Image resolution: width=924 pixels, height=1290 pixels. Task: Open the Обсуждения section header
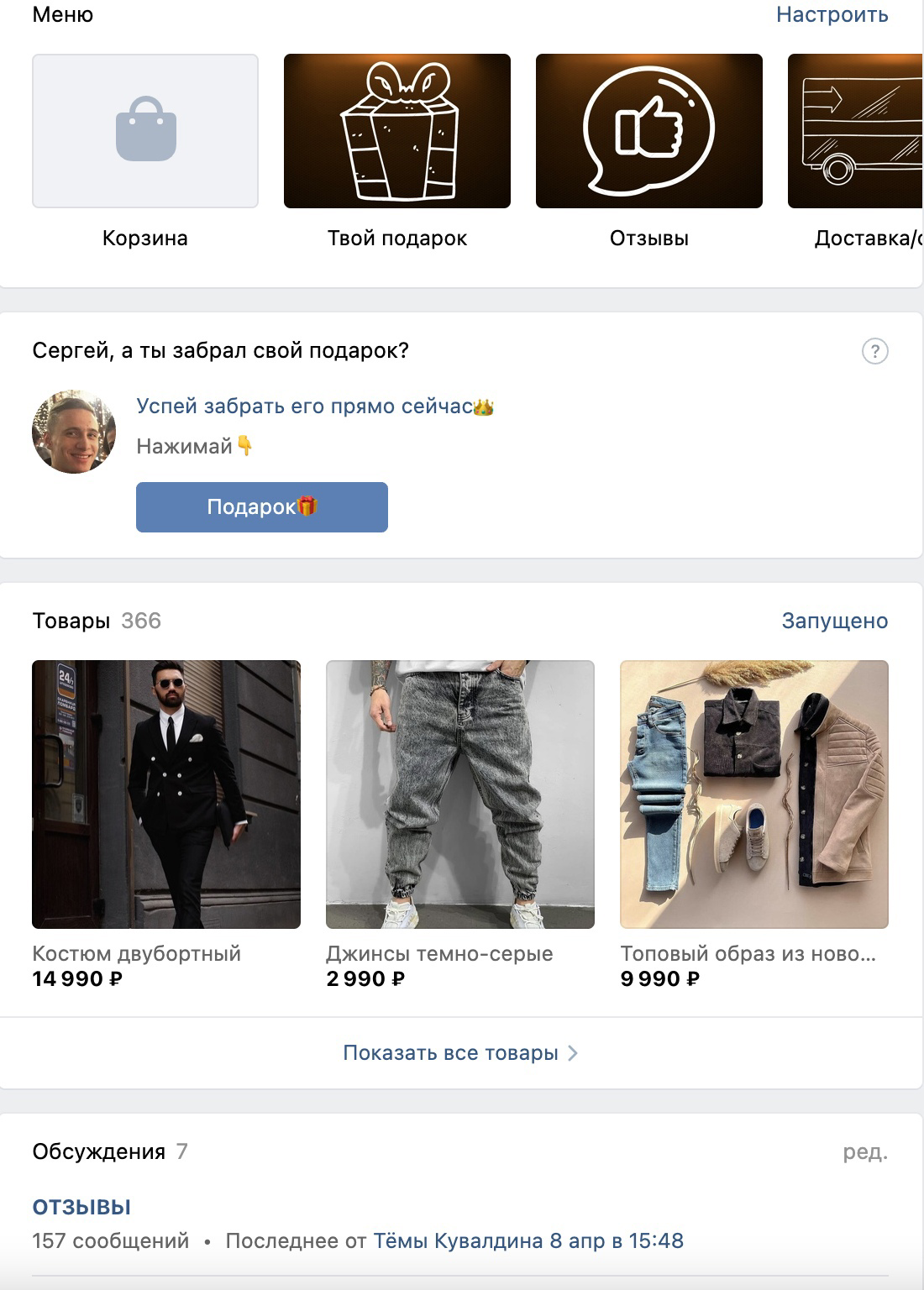(98, 1151)
